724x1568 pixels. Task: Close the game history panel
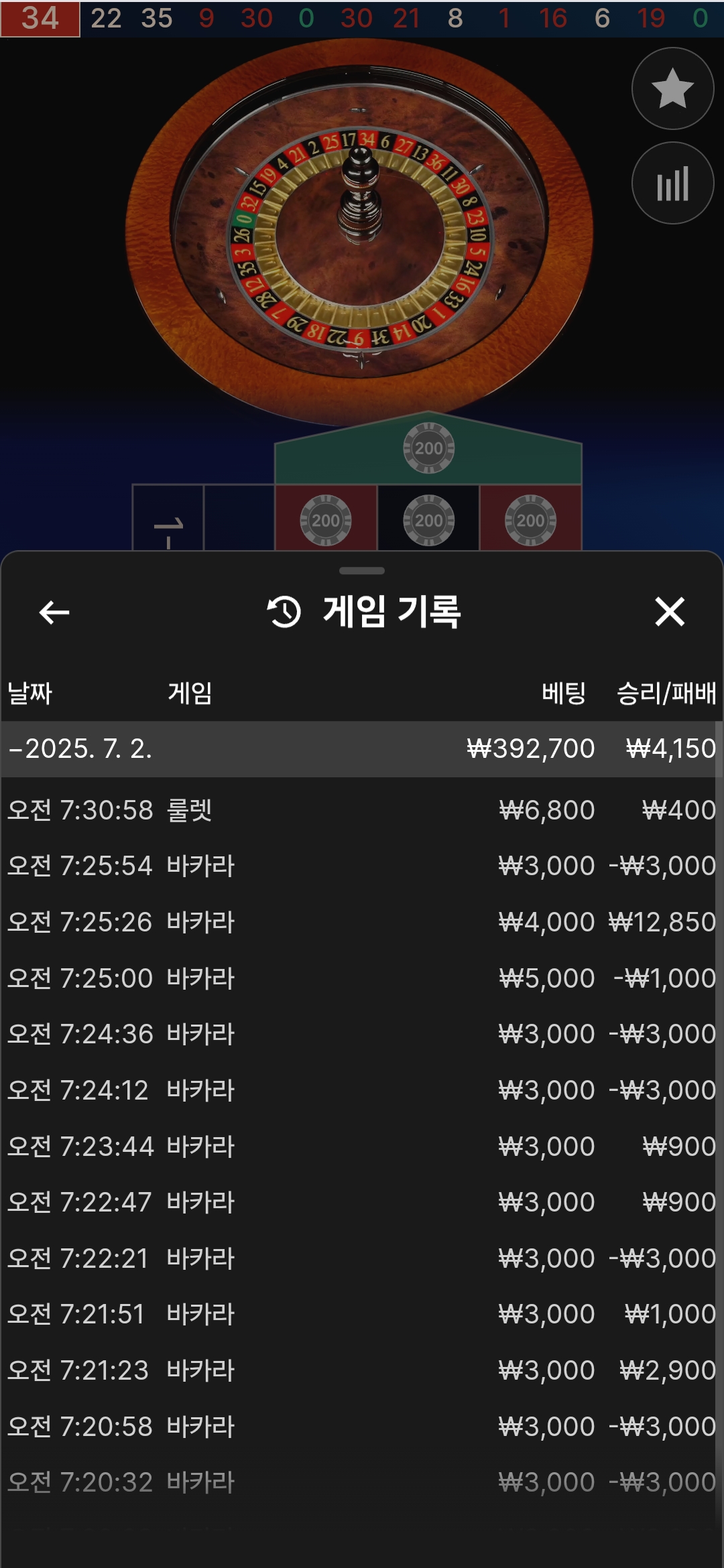pyautogui.click(x=669, y=612)
